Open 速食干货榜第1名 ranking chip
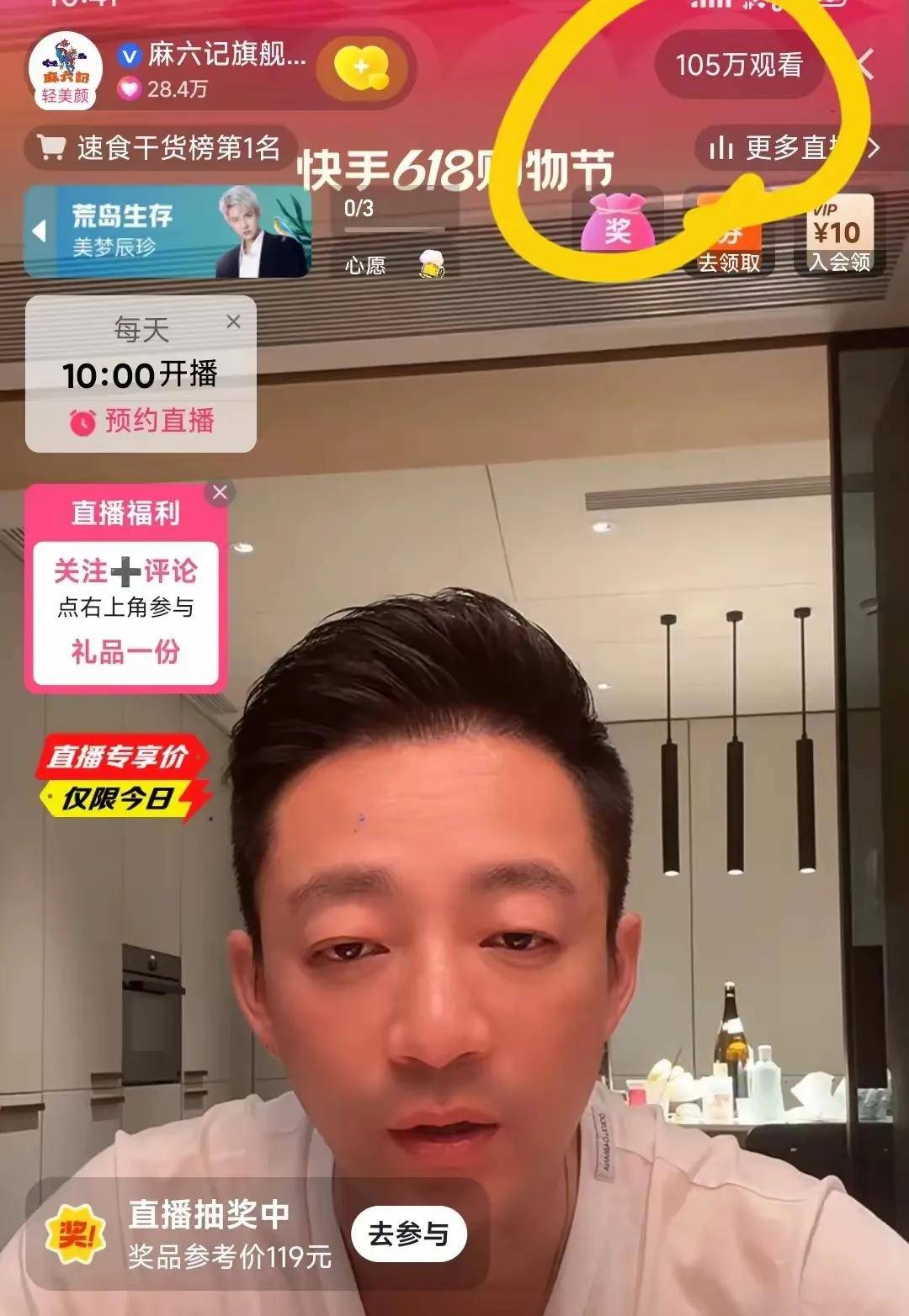 [160, 148]
